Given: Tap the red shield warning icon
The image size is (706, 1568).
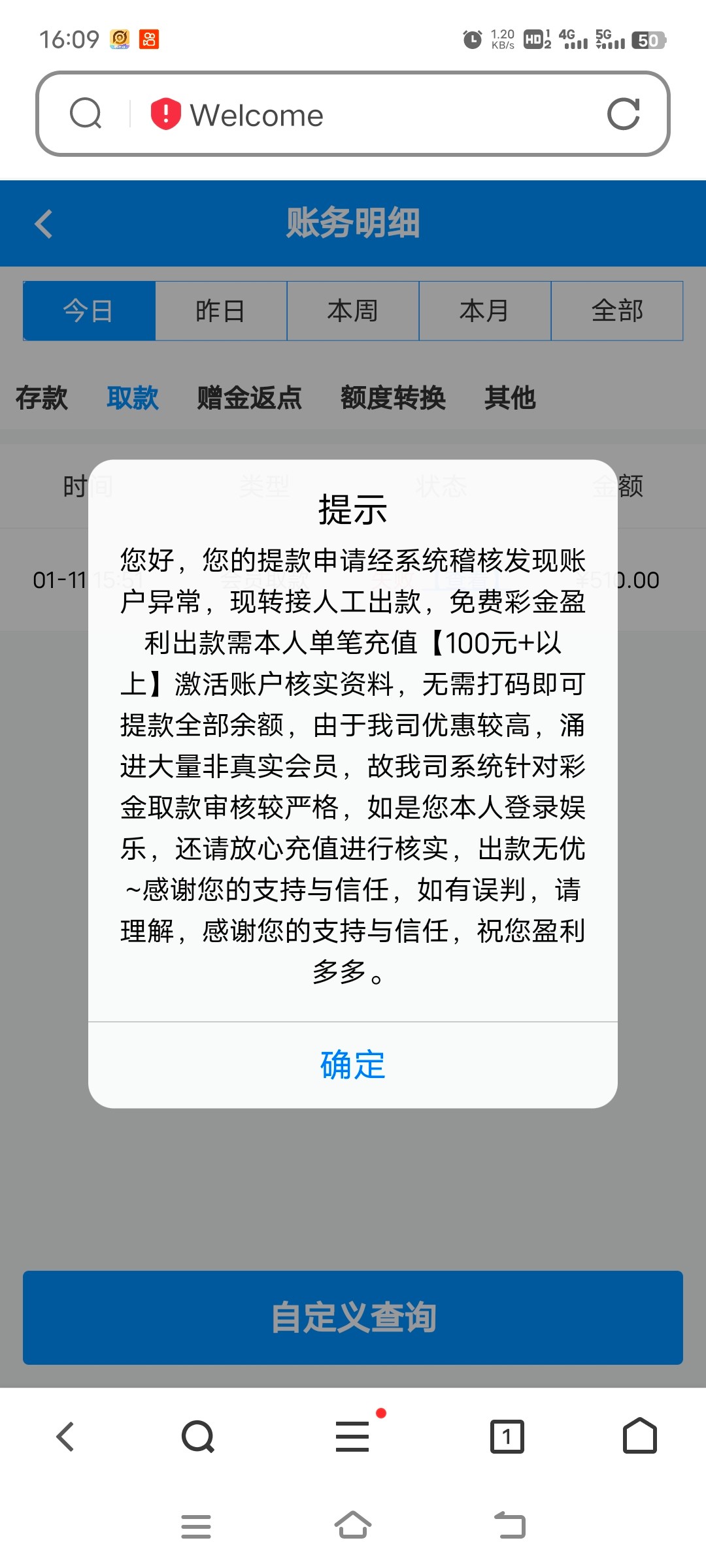Looking at the screenshot, I should [x=164, y=114].
